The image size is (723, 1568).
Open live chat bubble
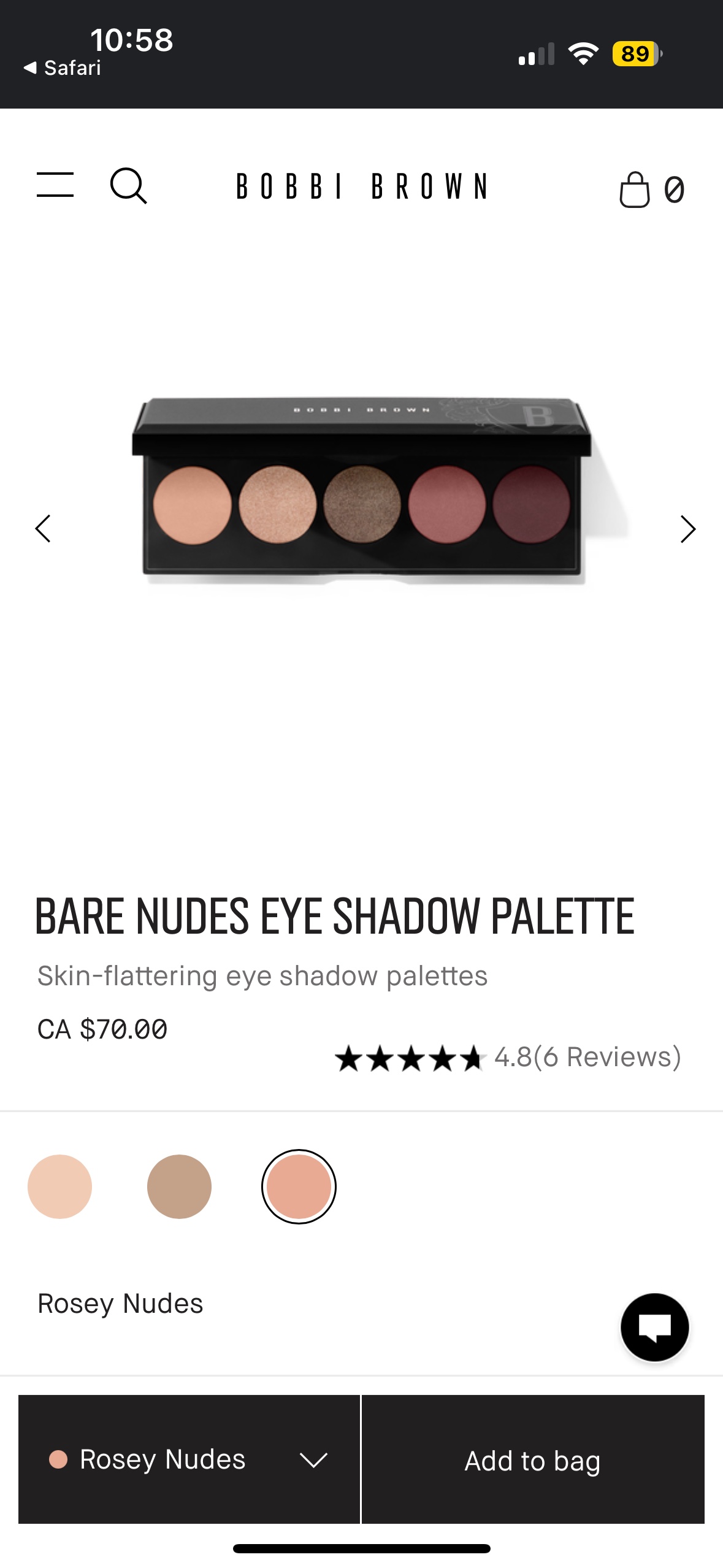coord(654,1327)
